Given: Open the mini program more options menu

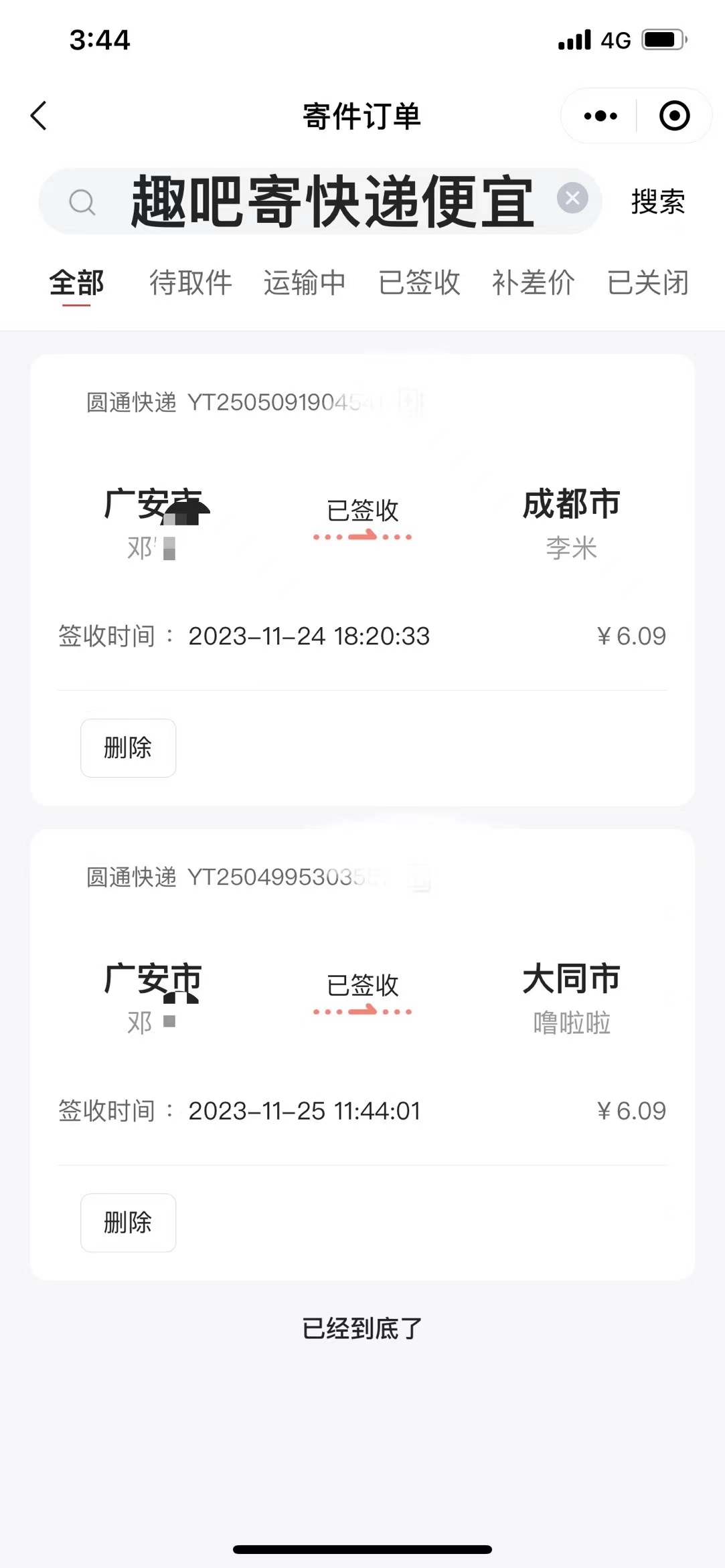Looking at the screenshot, I should [600, 116].
